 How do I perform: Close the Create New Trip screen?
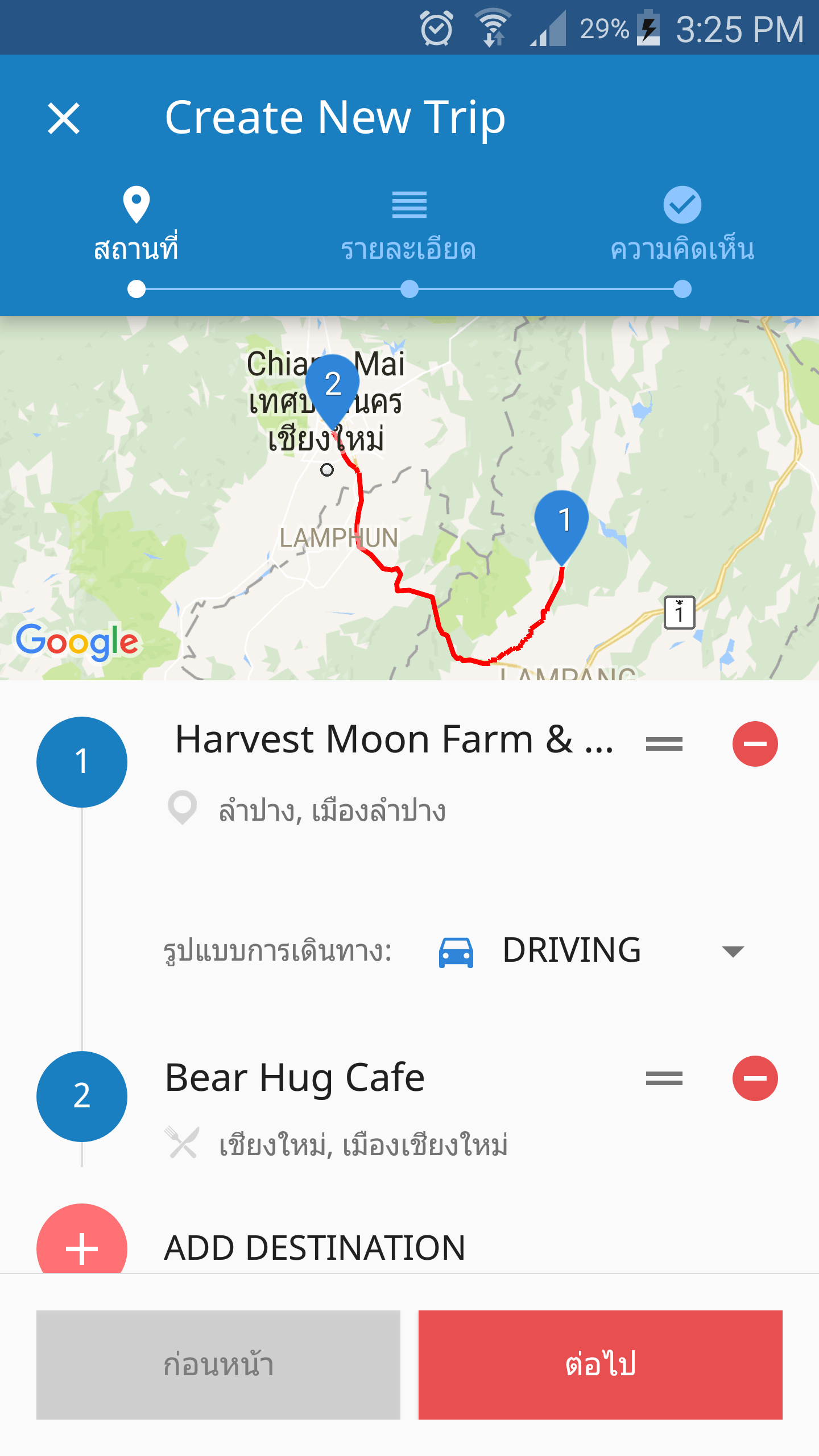64,118
